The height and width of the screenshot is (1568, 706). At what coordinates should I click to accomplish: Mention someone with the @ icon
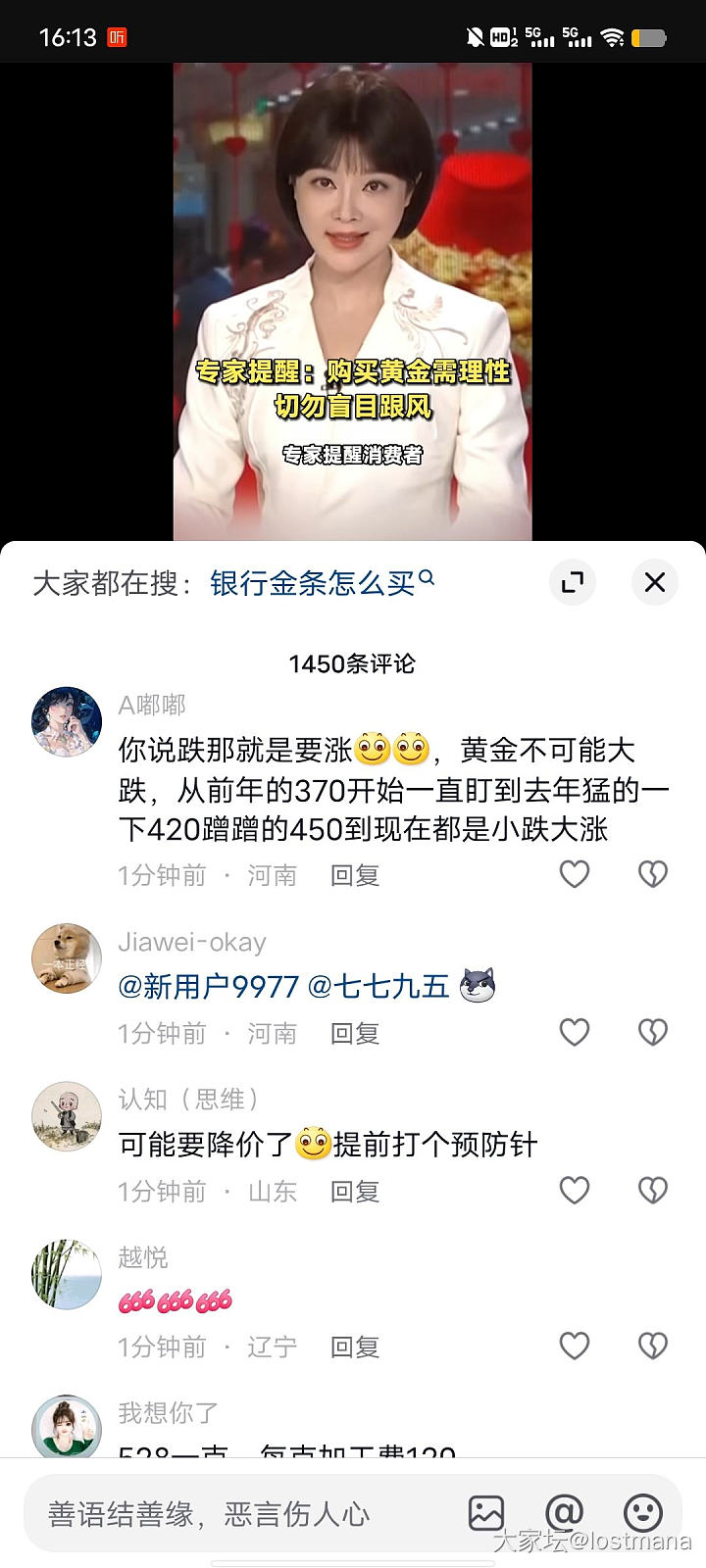click(x=564, y=1513)
